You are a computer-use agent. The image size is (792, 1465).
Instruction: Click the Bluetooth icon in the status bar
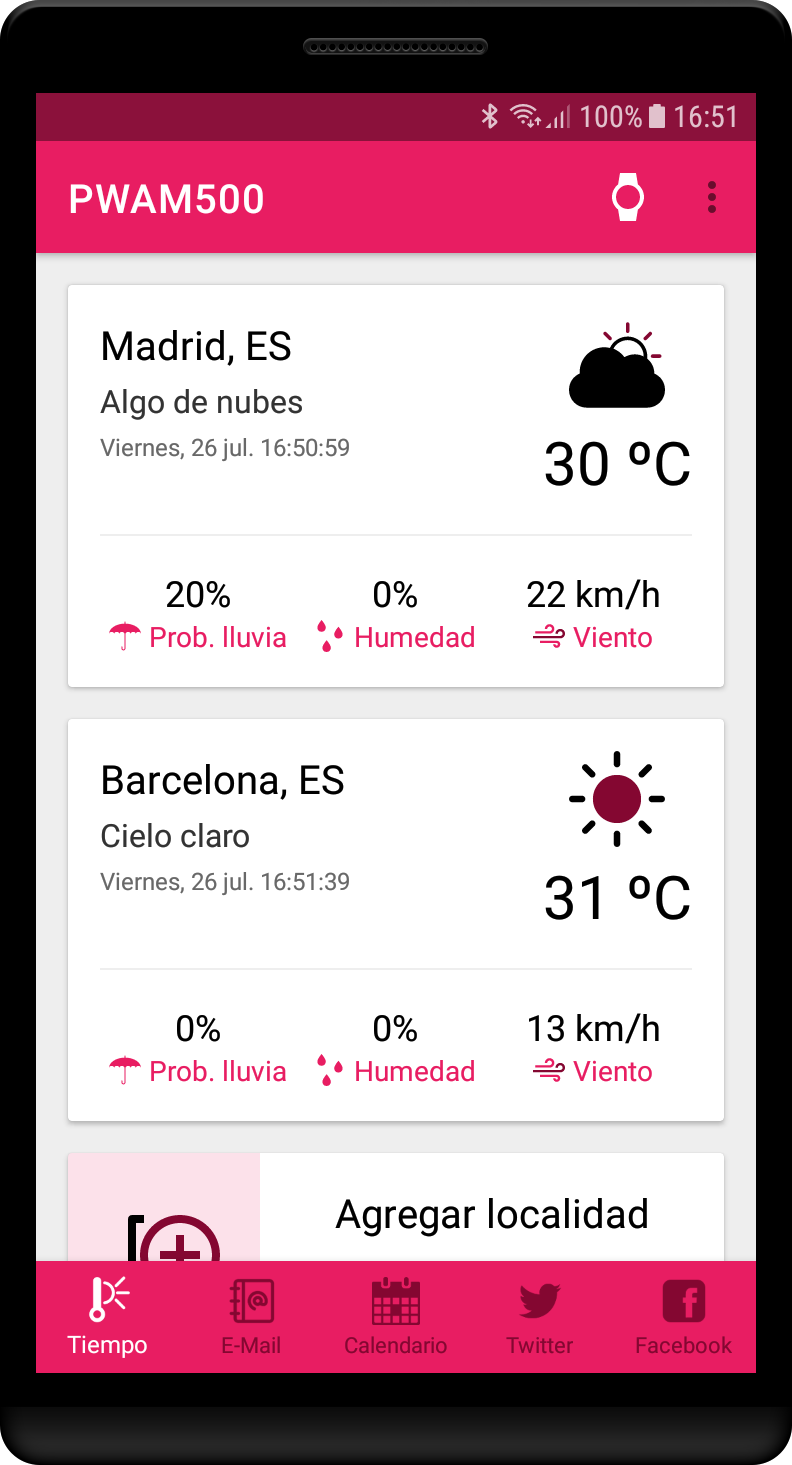[x=489, y=117]
